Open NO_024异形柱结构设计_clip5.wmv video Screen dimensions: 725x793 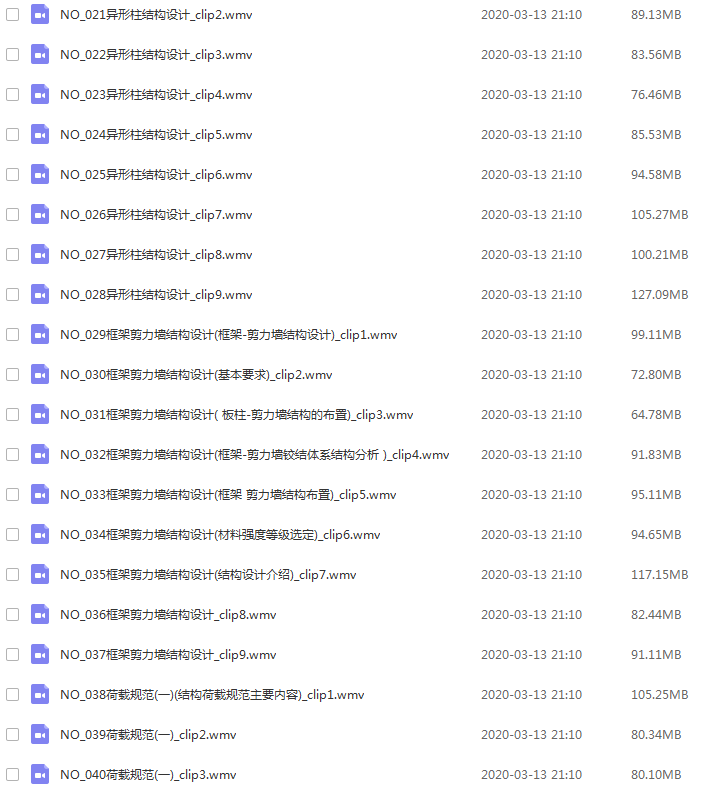tap(155, 135)
